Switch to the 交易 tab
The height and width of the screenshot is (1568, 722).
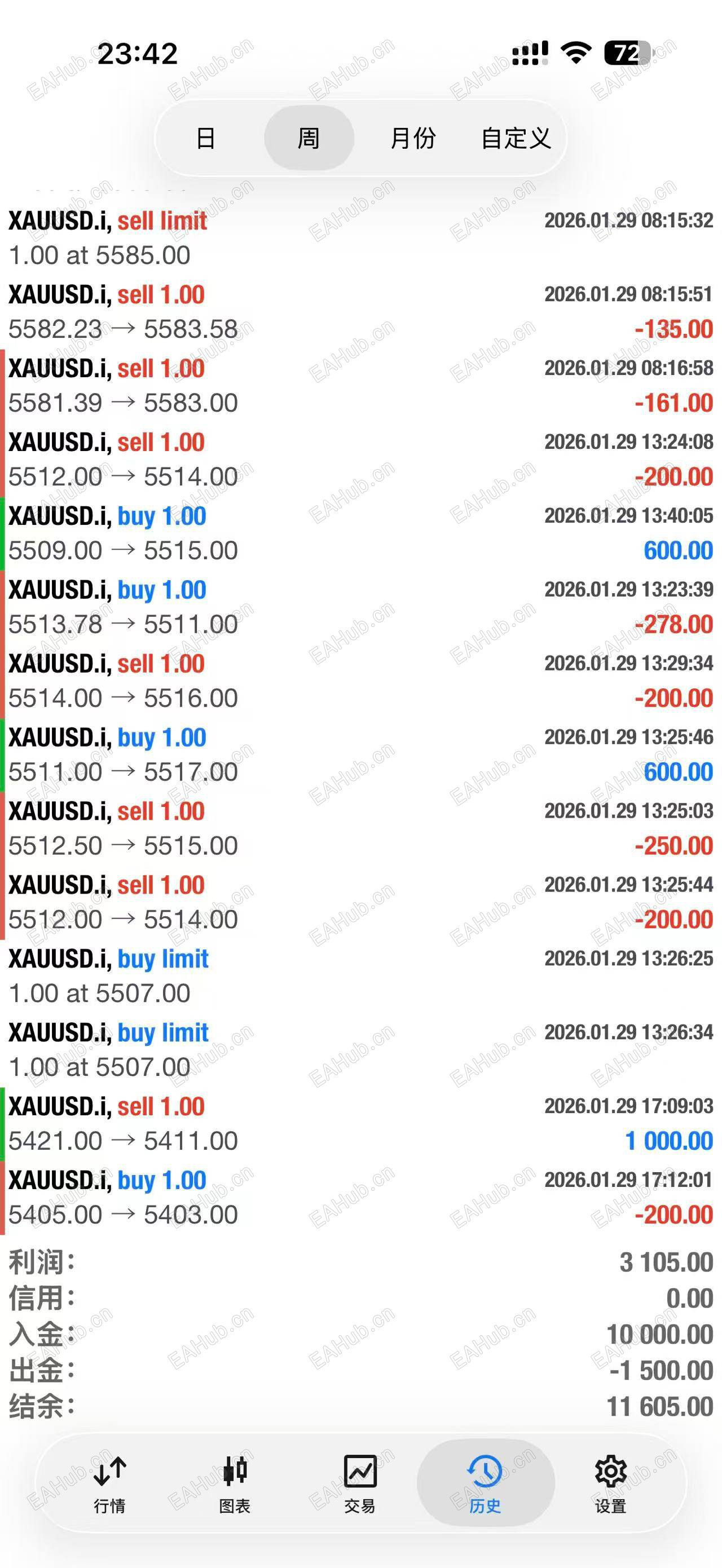click(x=360, y=1483)
